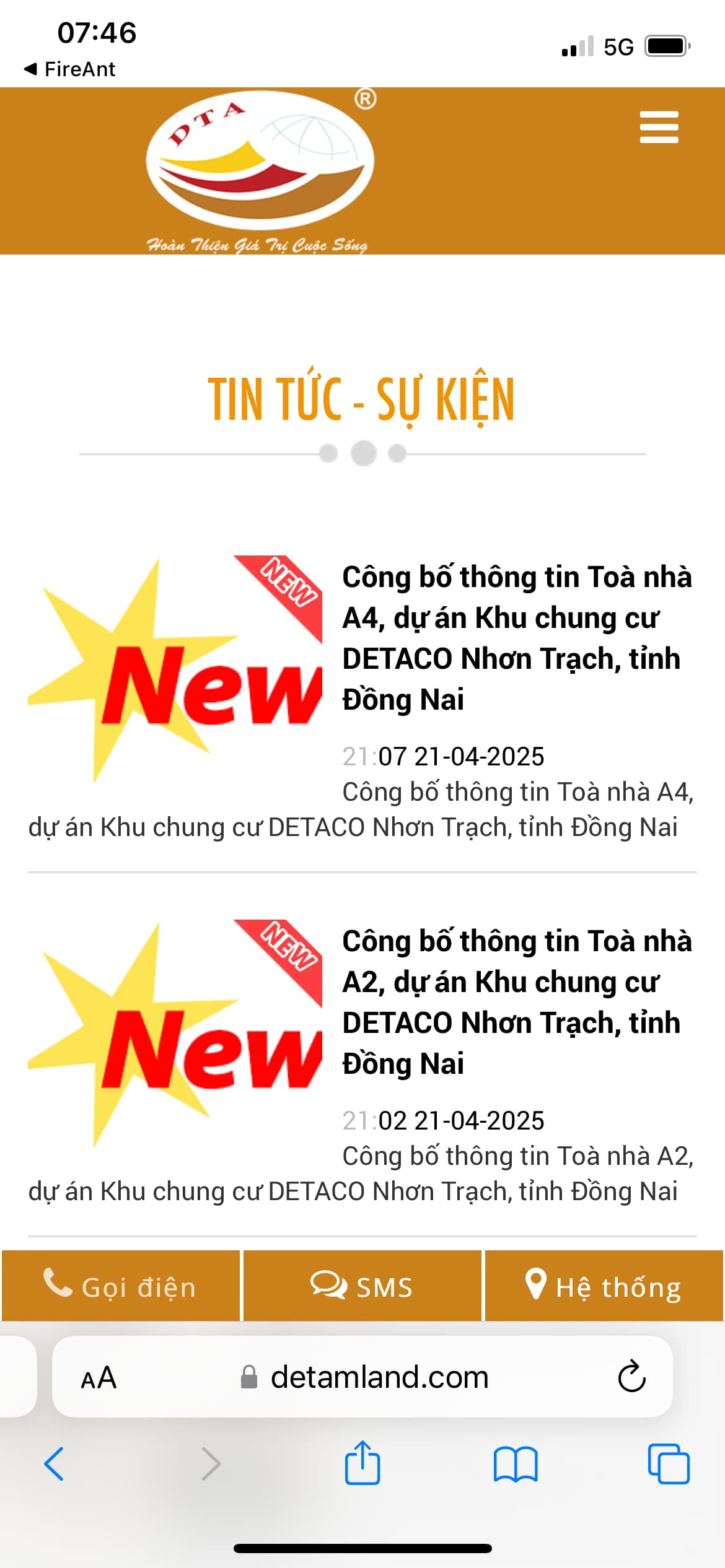Viewport: 725px width, 1568px height.
Task: Open article about Toà nhà A4 announcement
Action: (x=516, y=637)
